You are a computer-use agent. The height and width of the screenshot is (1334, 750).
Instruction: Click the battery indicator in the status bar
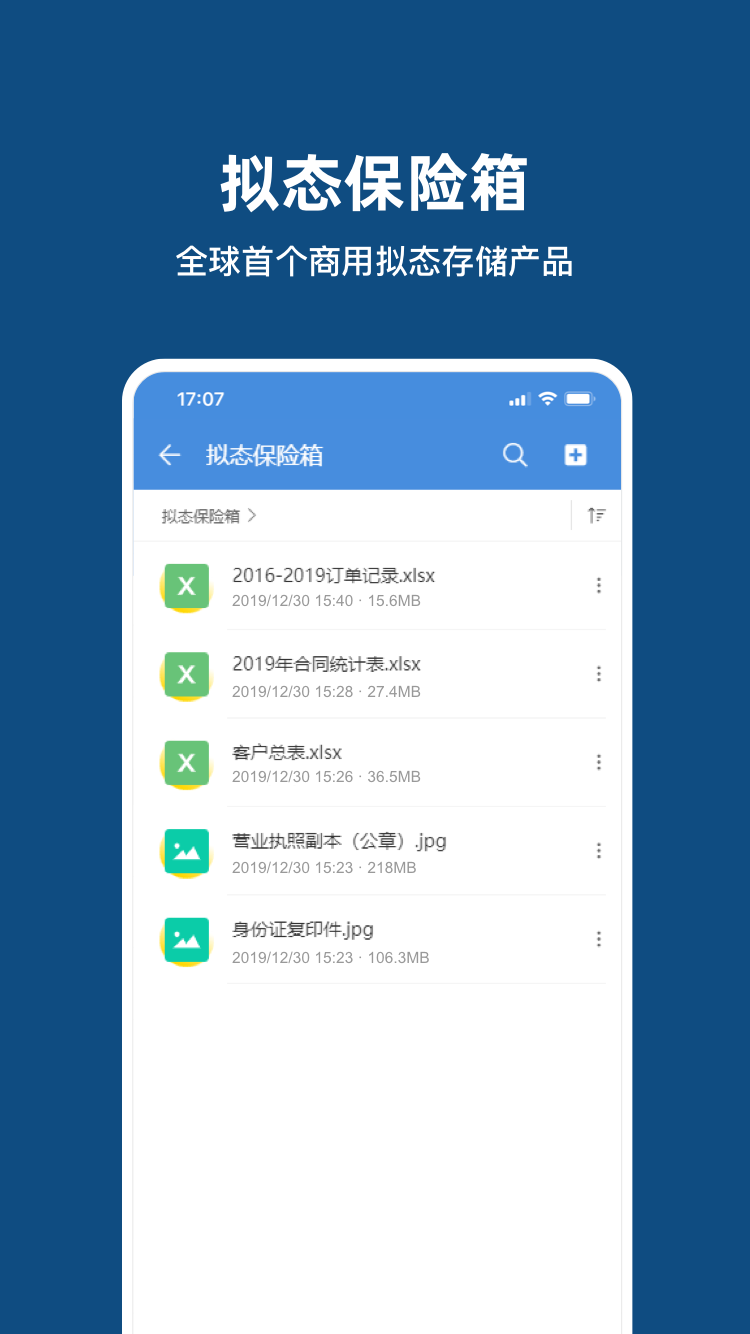tap(580, 398)
